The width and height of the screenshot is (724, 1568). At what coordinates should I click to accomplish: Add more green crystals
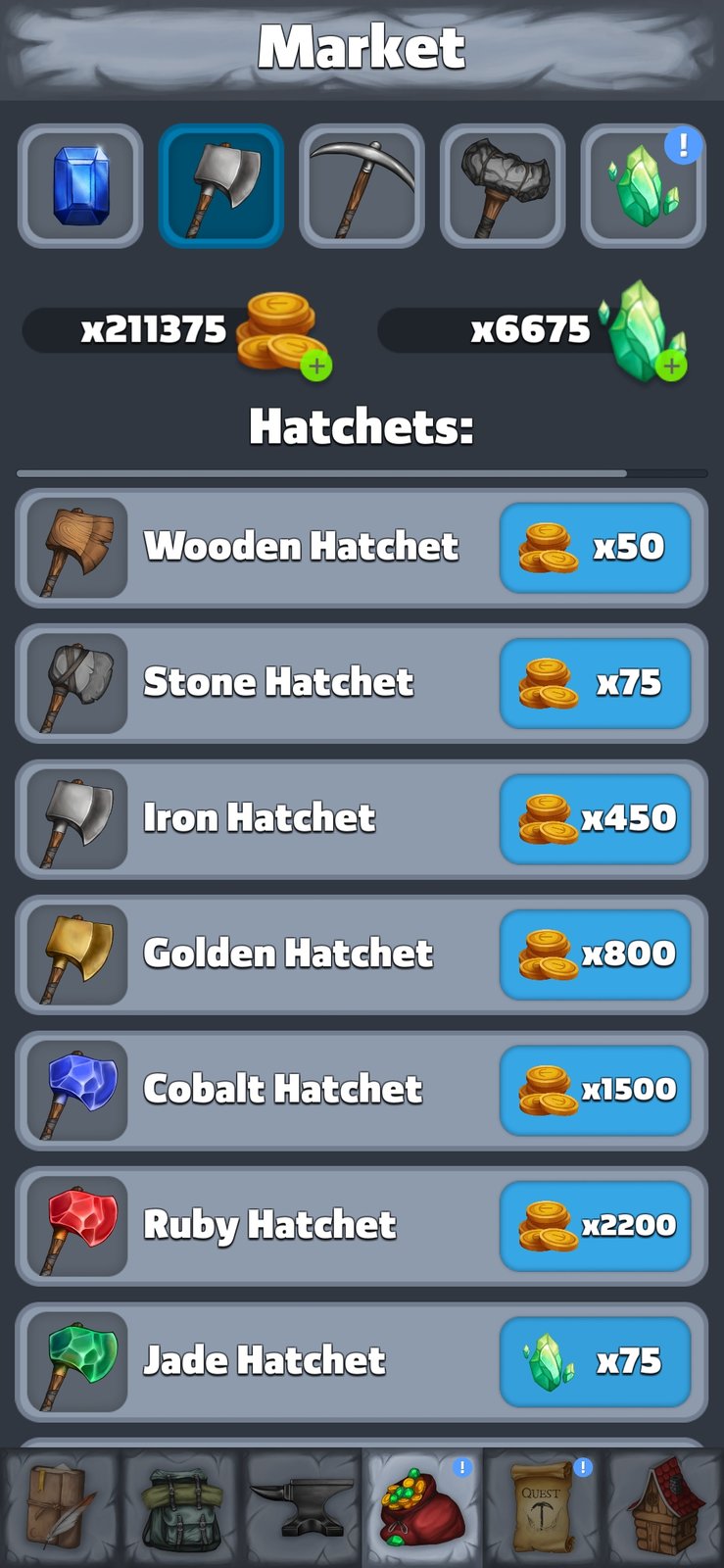[x=671, y=367]
